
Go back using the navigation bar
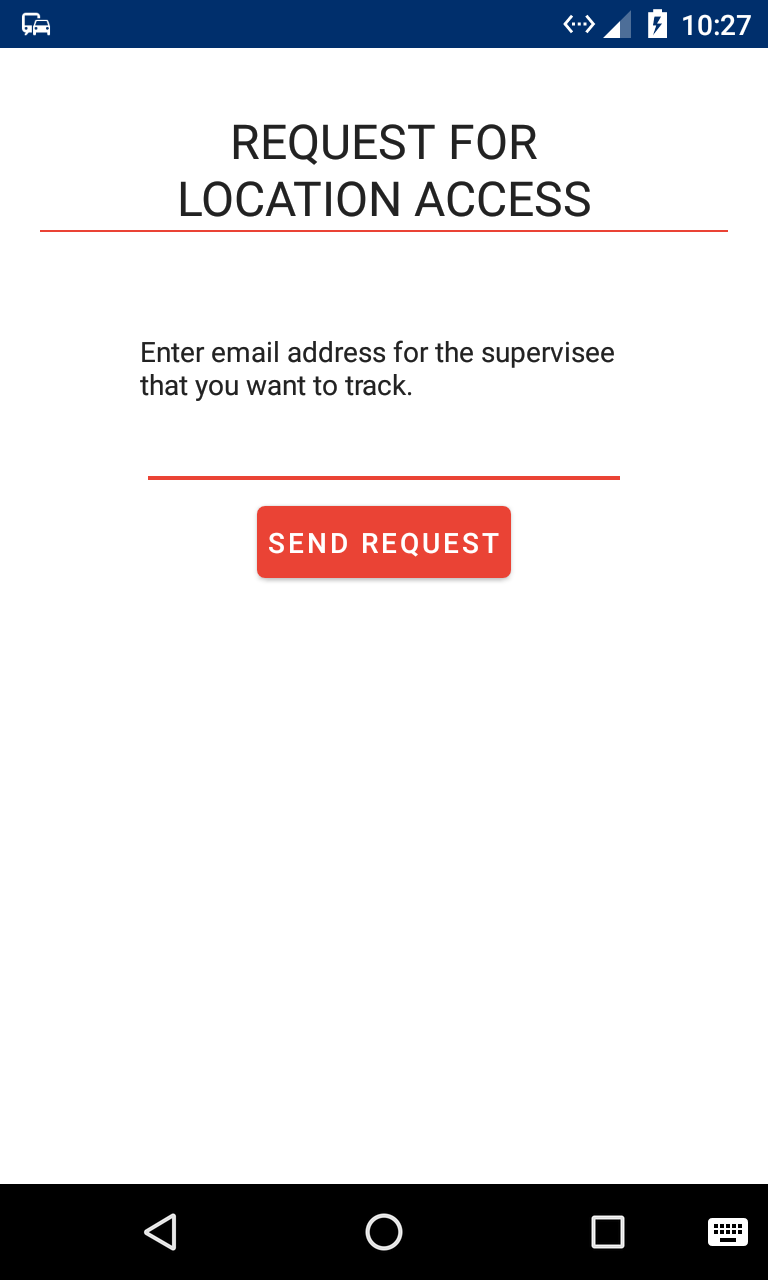160,1232
